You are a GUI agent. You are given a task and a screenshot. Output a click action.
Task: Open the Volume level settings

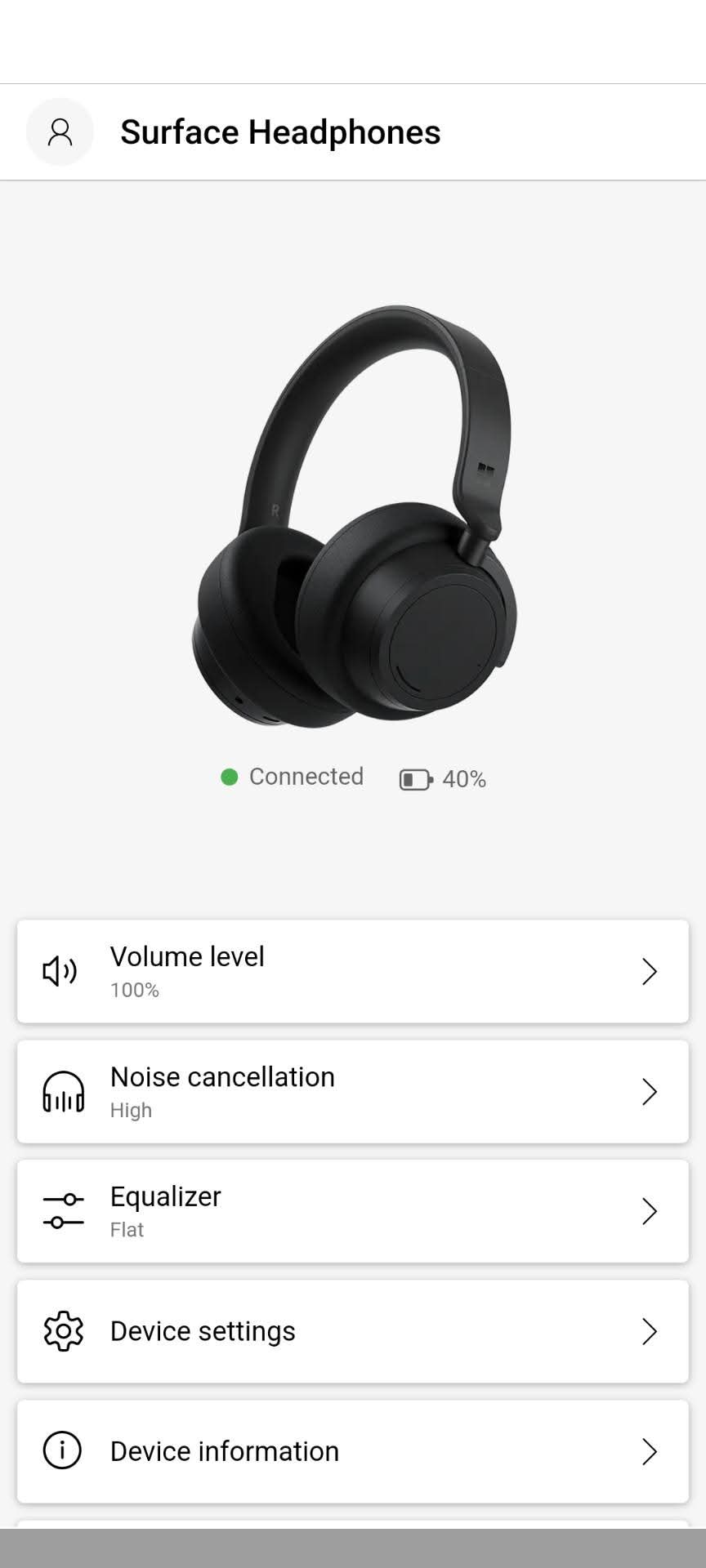[351, 971]
